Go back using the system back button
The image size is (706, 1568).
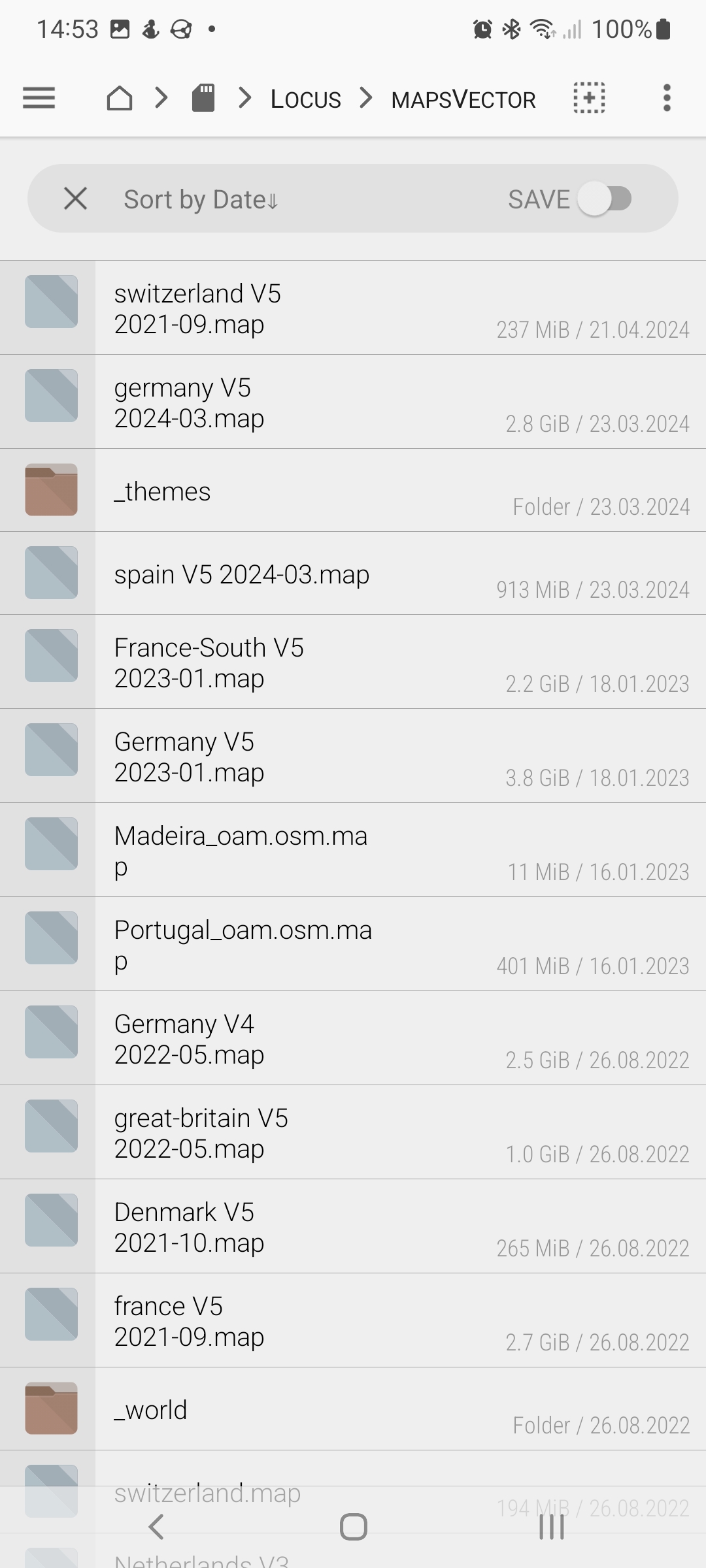[x=156, y=1527]
